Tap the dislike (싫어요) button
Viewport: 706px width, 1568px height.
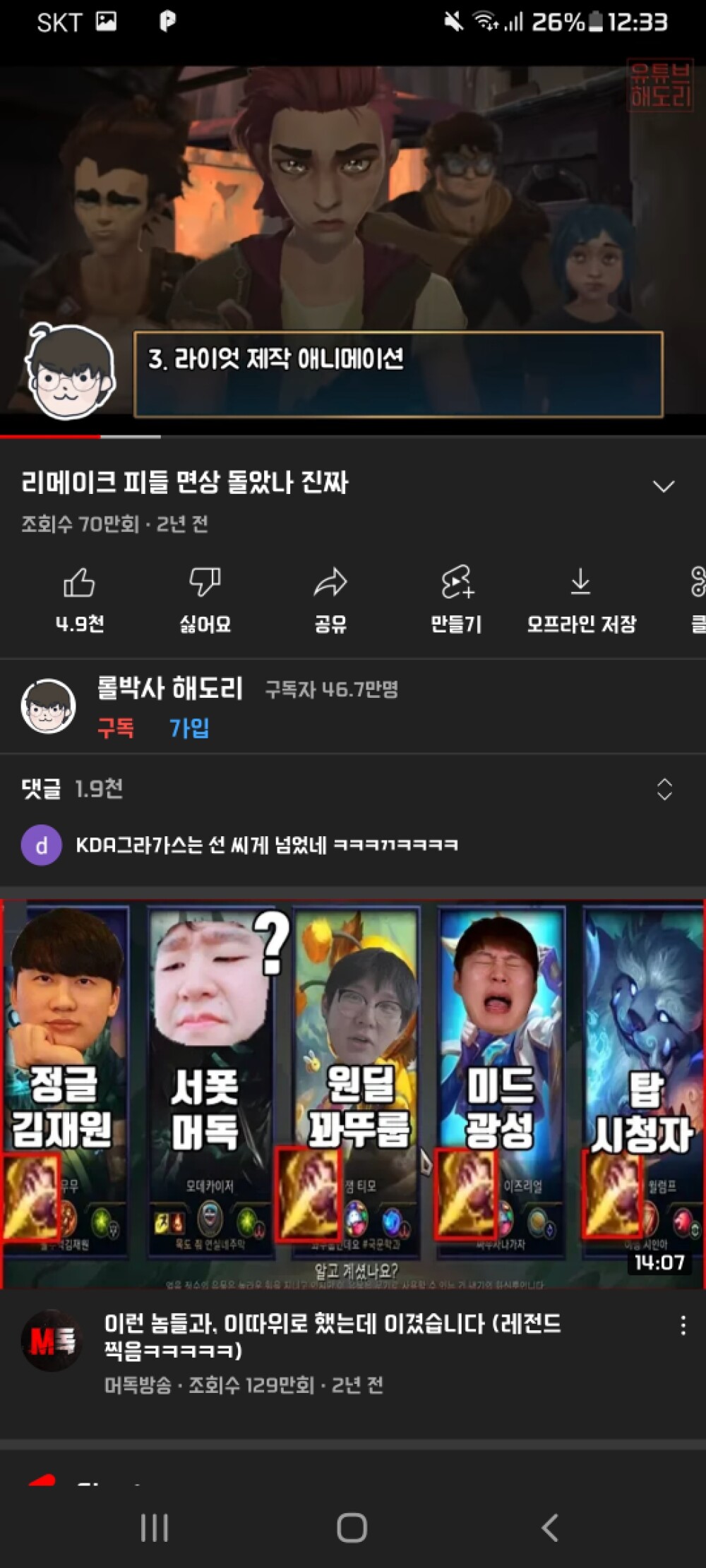(205, 597)
